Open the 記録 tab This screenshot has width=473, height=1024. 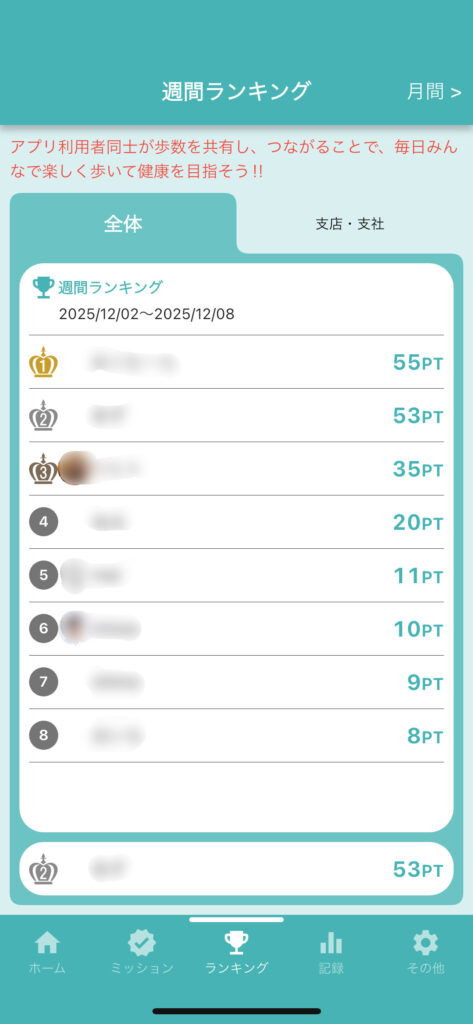pos(331,953)
